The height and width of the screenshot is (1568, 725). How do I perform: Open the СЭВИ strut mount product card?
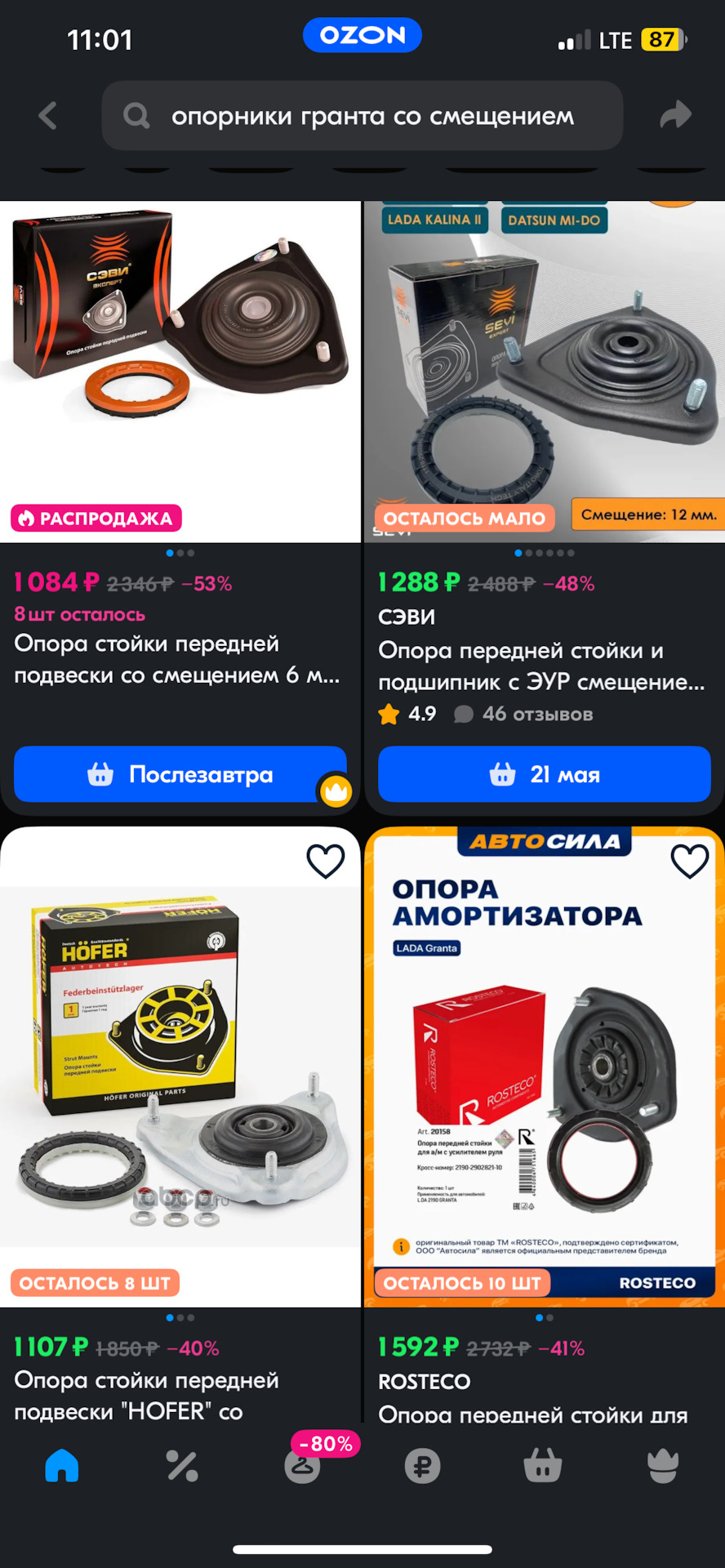[545, 372]
